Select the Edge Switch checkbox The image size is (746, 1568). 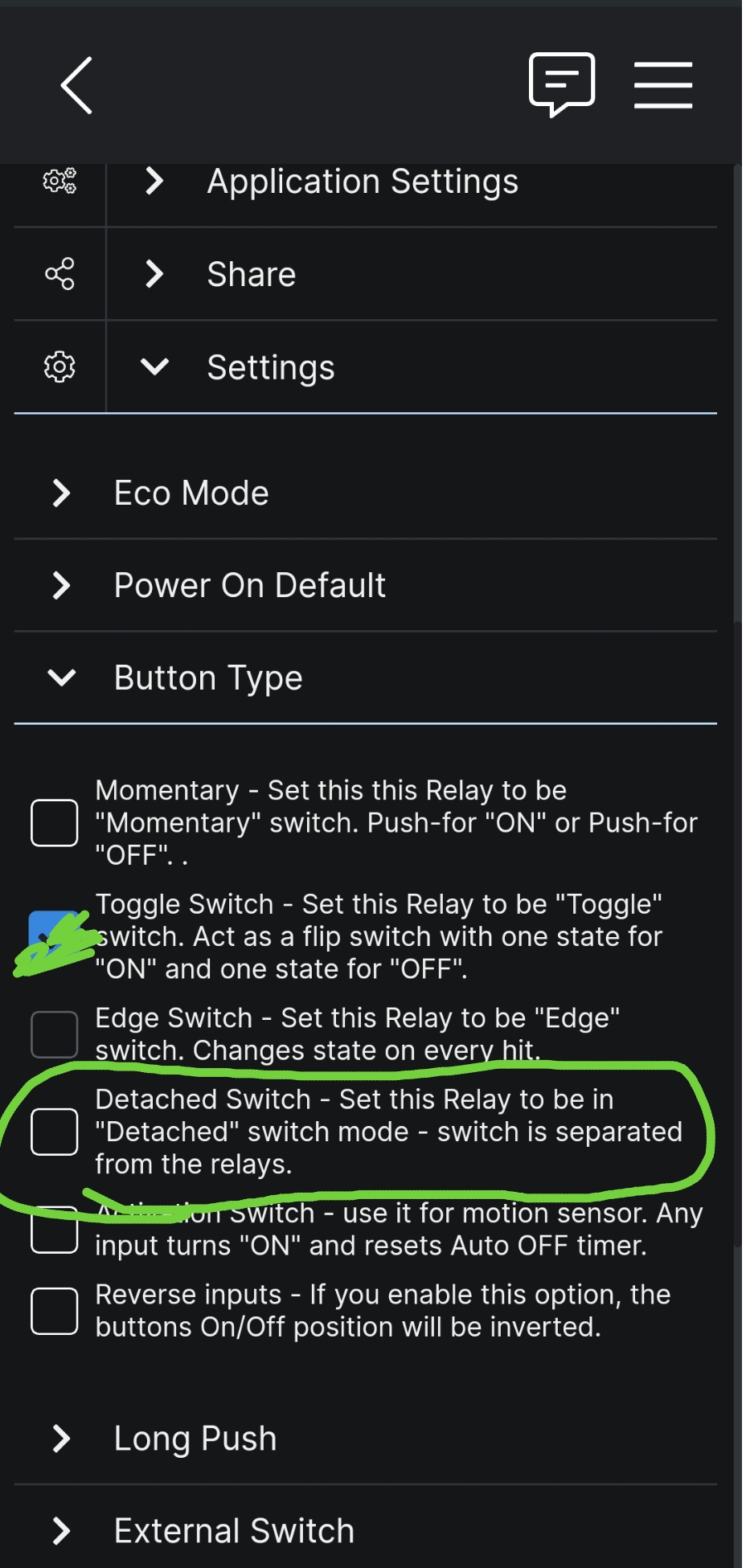coord(55,1034)
